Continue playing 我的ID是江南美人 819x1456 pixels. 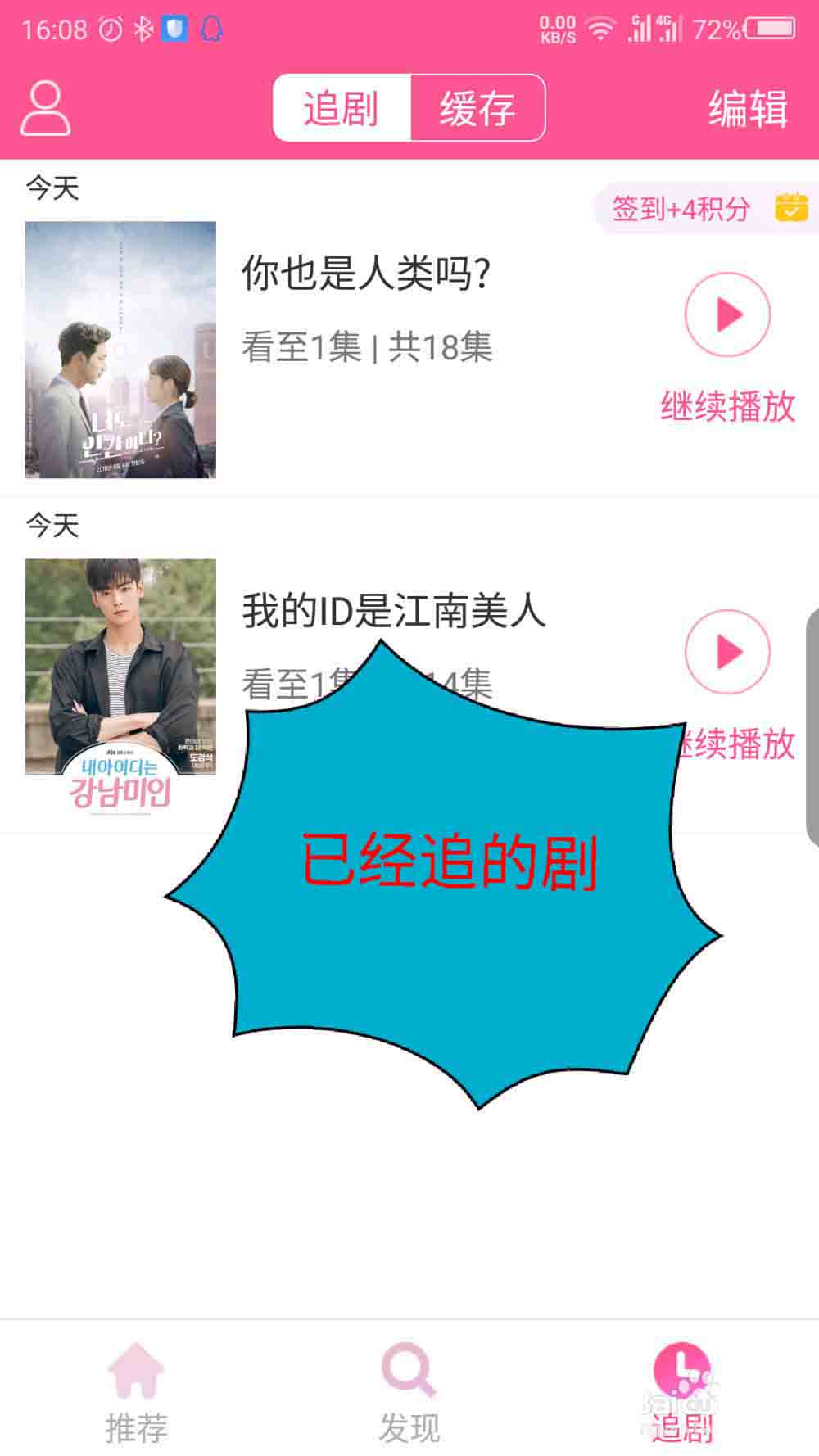click(727, 653)
